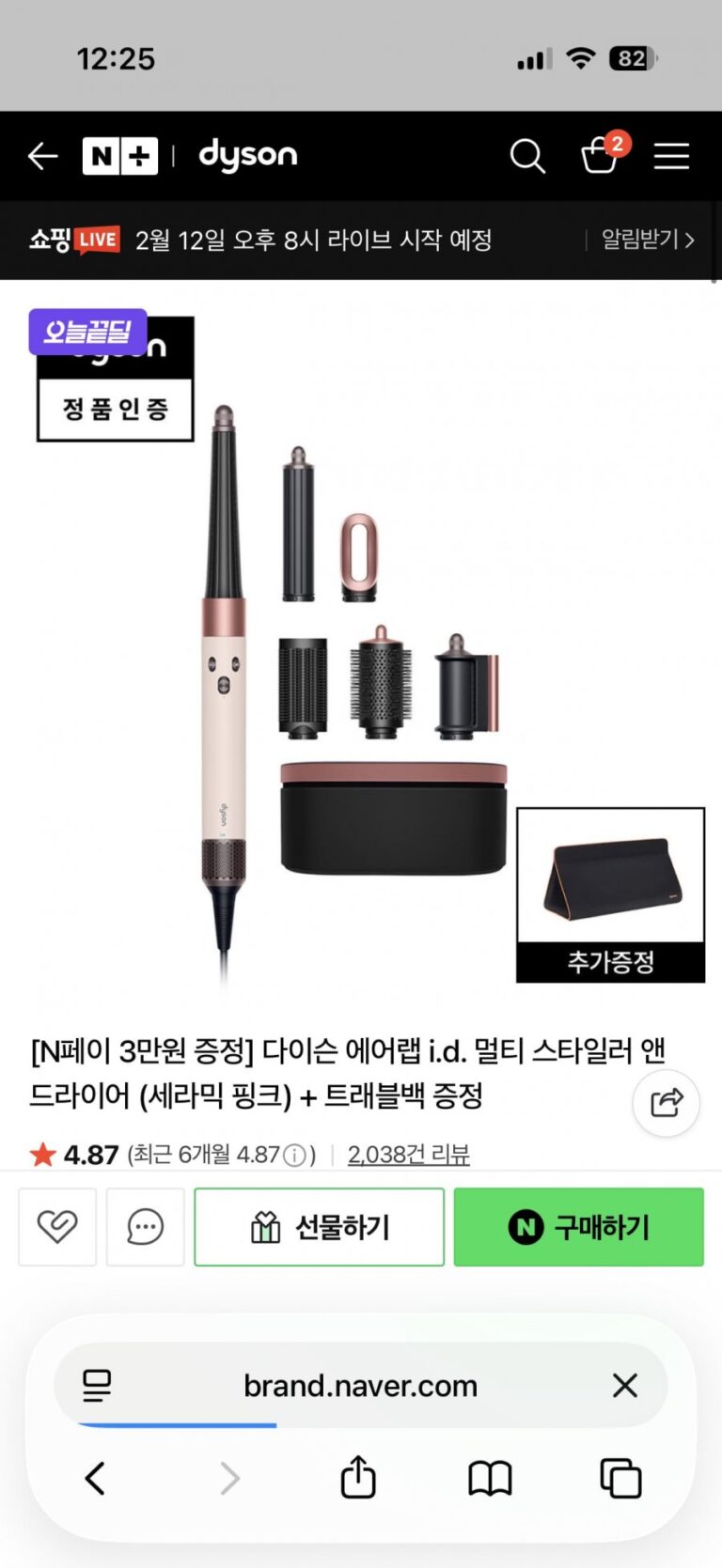
Task: Open the browser page settings icon
Action: [x=97, y=1386]
